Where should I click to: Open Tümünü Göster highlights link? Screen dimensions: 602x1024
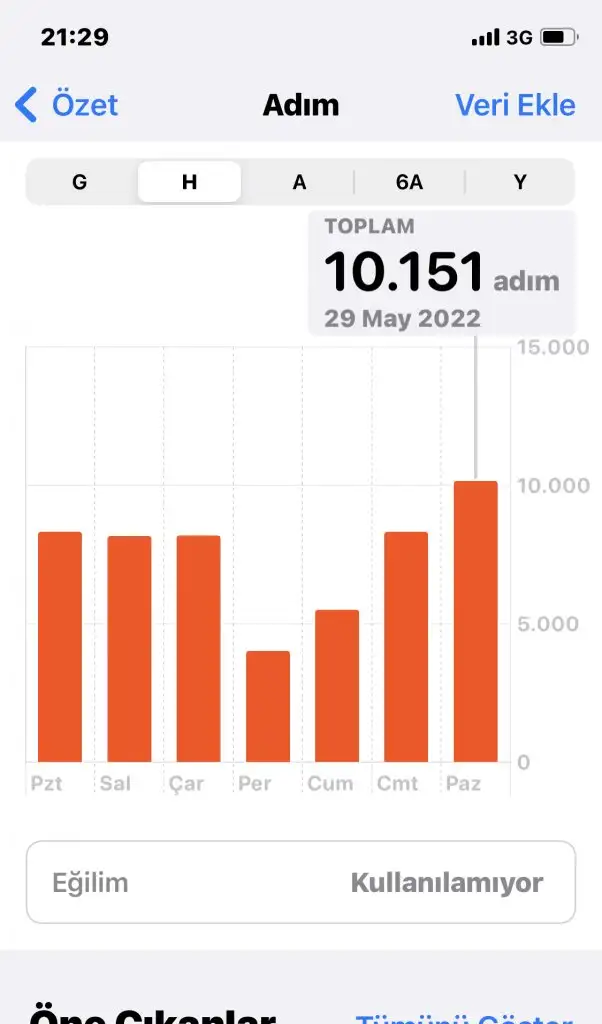[465, 1014]
